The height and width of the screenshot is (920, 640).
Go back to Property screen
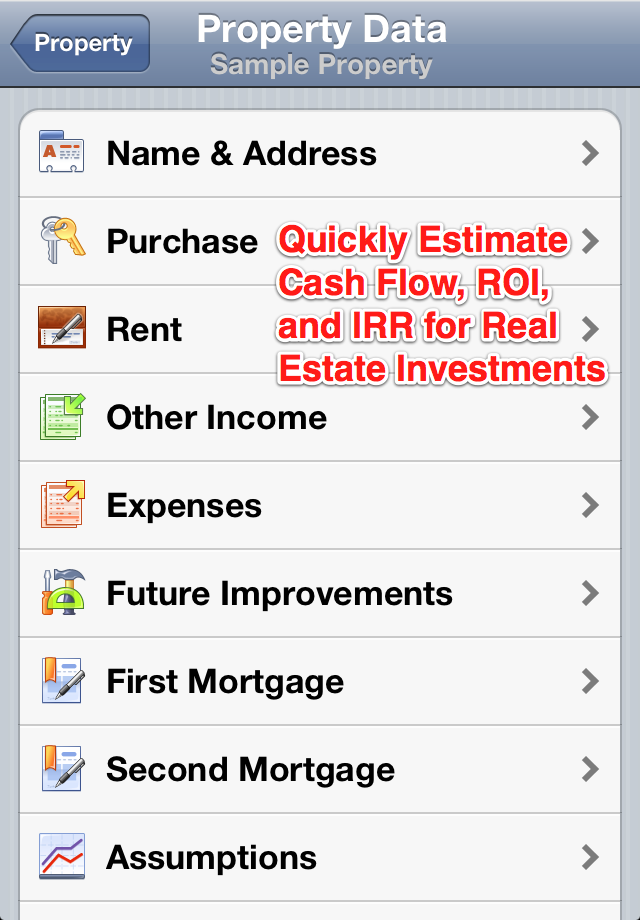pos(80,43)
